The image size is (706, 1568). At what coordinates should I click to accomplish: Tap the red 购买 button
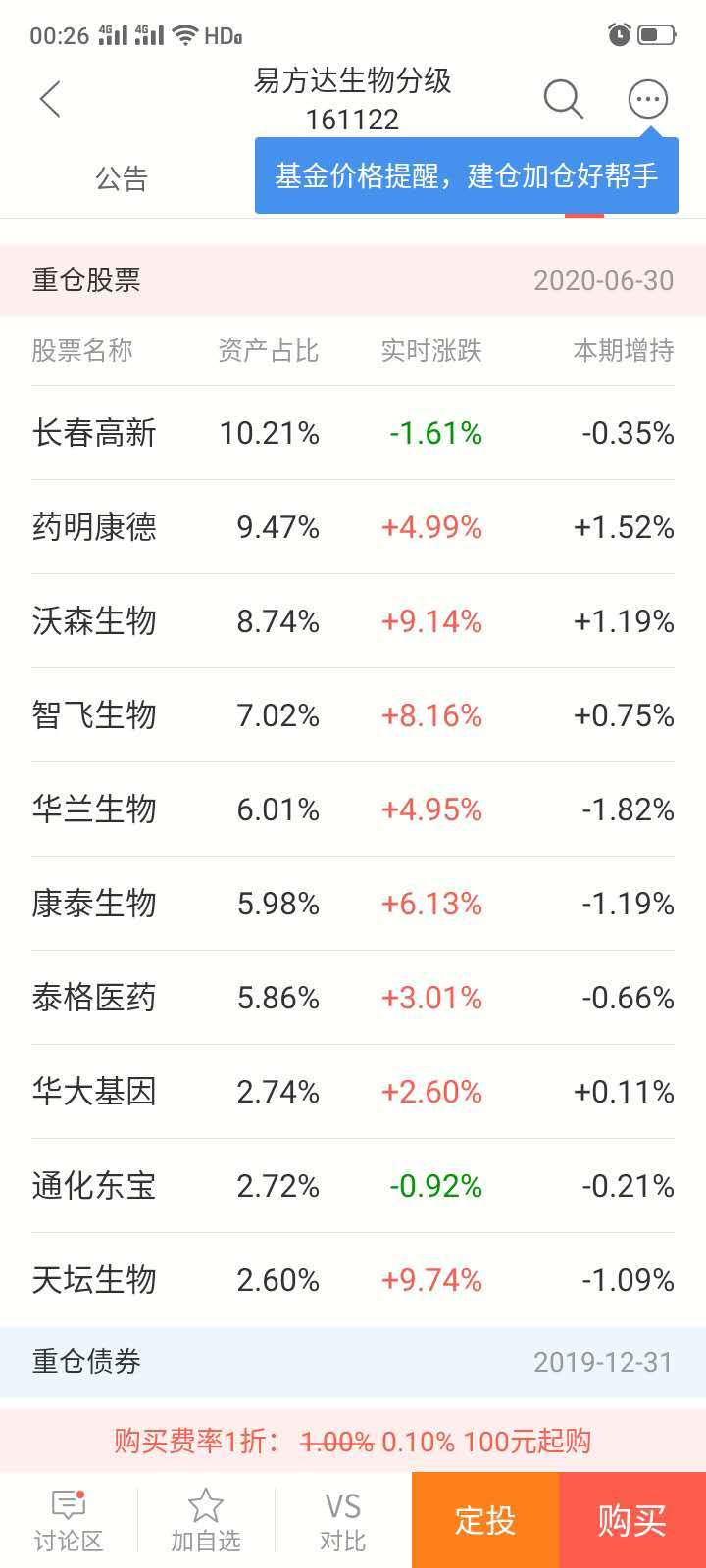[632, 1521]
